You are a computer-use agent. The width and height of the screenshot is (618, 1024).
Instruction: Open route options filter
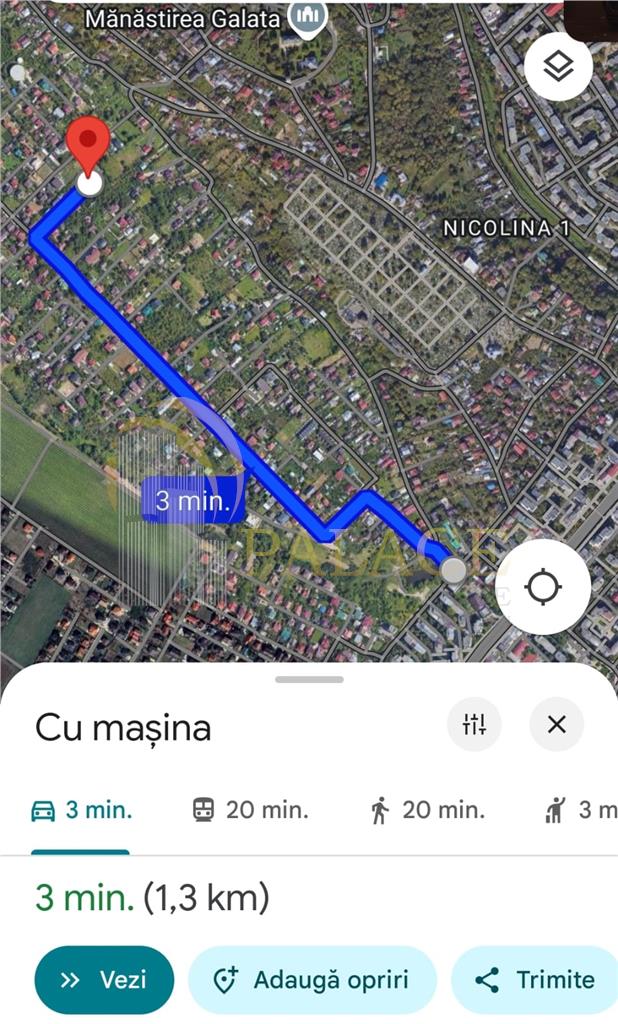(x=474, y=724)
